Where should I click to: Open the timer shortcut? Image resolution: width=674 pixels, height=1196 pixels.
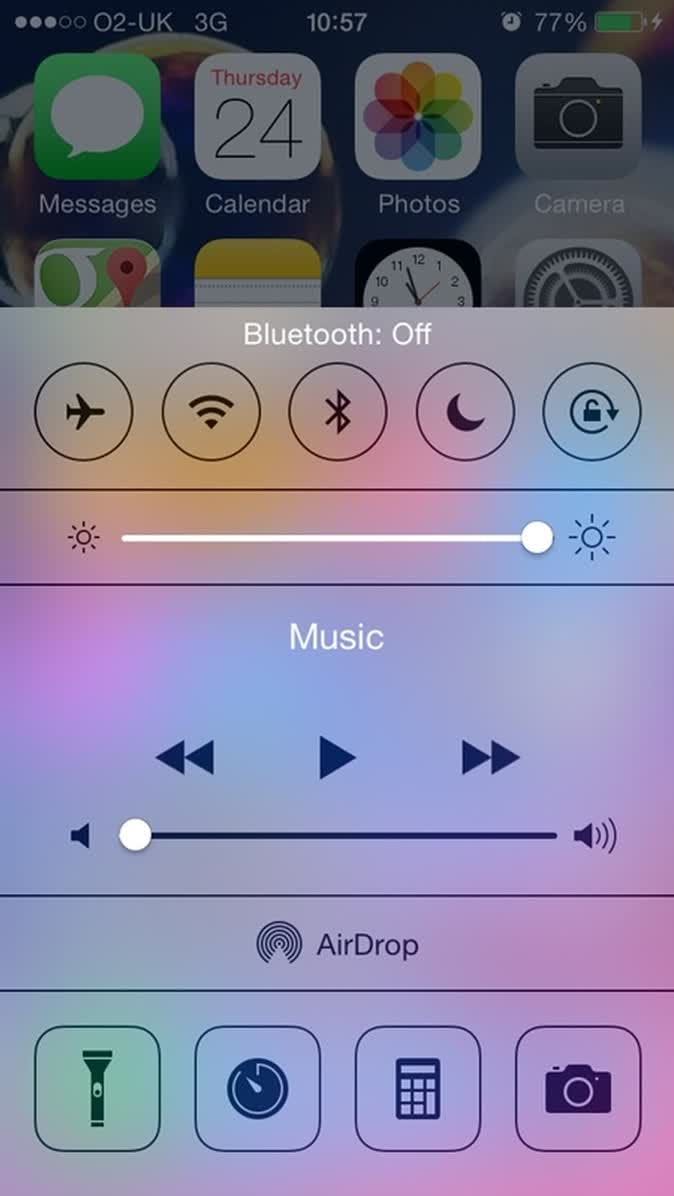tap(257, 1088)
